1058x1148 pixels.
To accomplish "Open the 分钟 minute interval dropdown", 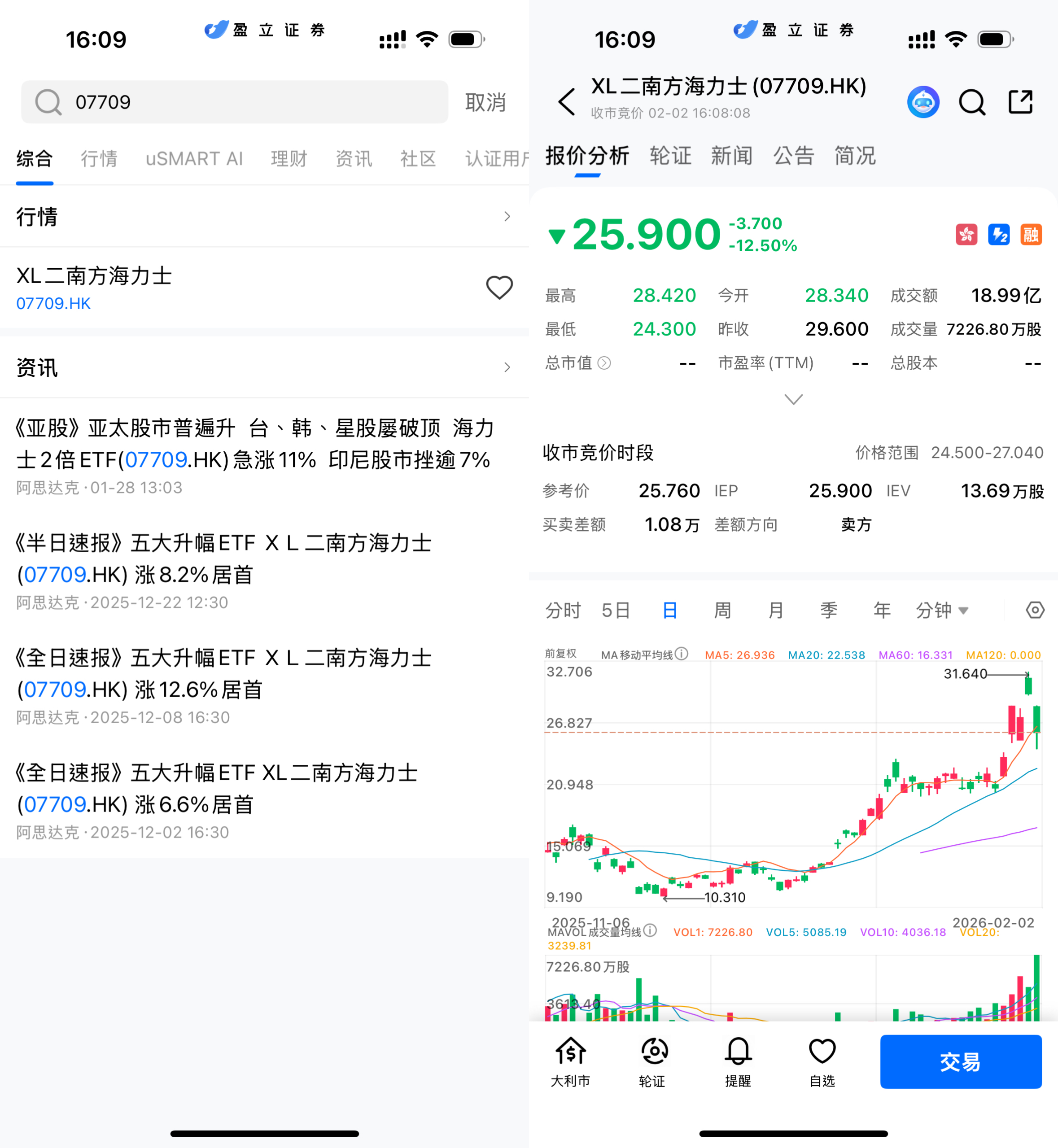I will pos(942,610).
